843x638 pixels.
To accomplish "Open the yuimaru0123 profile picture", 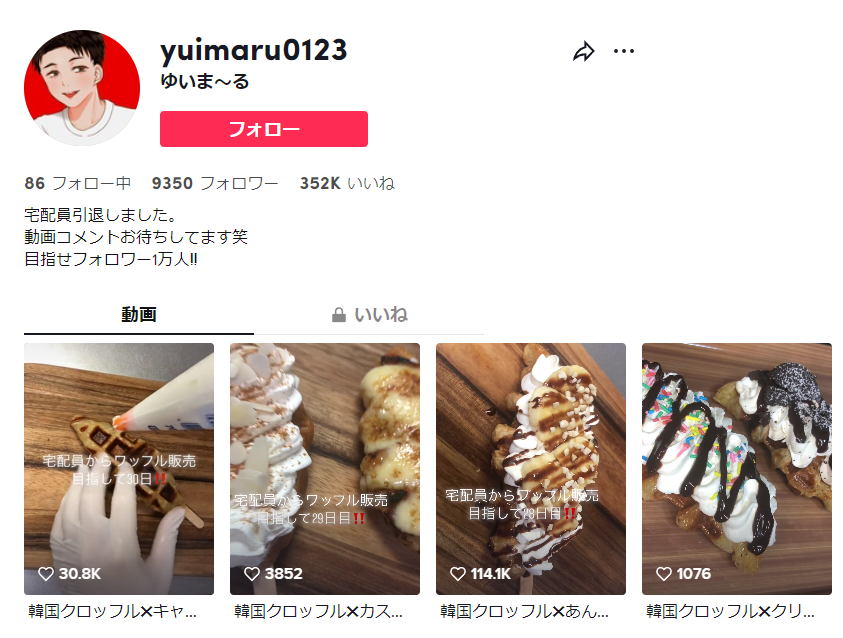I will tap(82, 88).
